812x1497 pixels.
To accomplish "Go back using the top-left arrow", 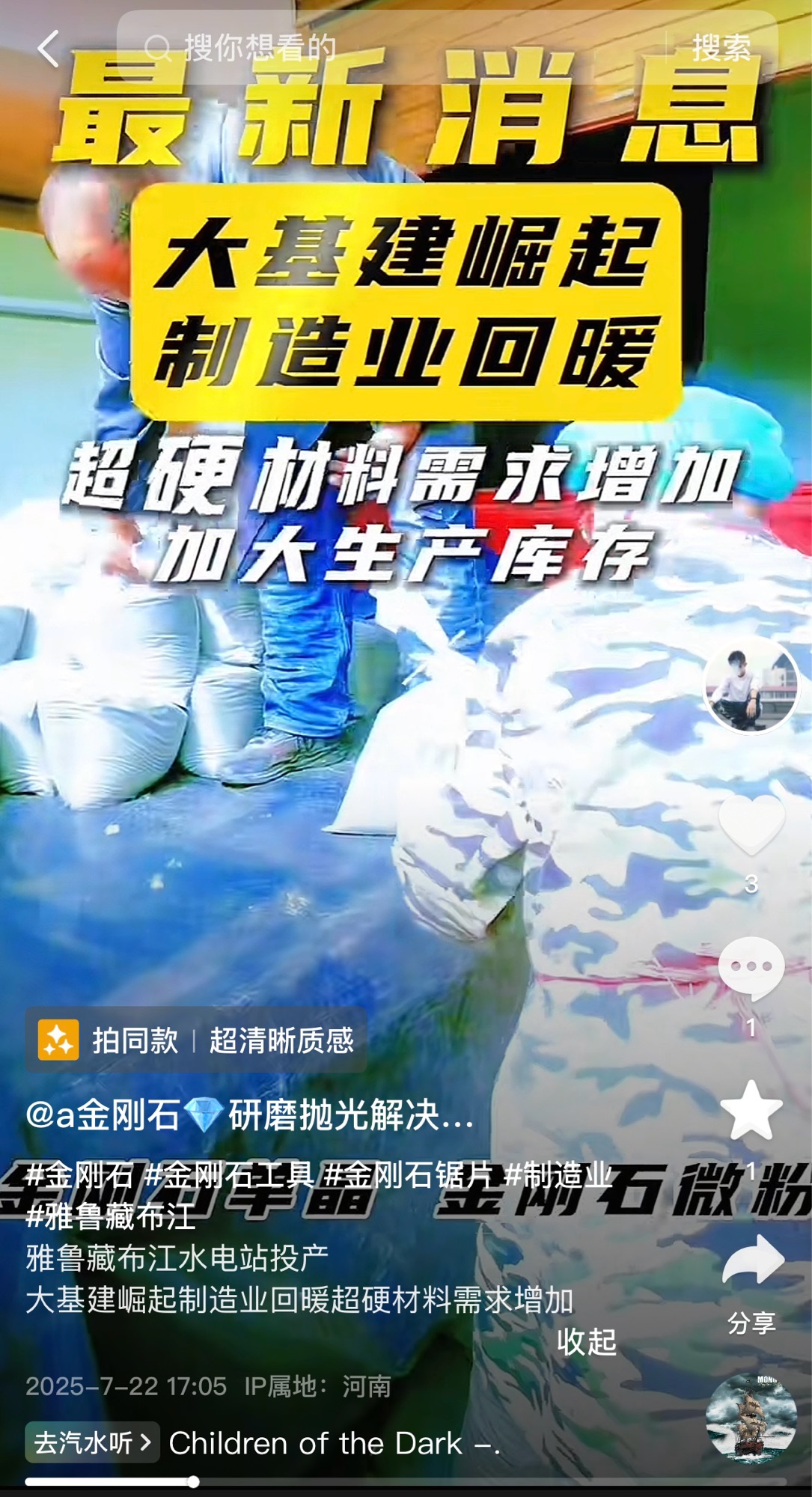I will coord(48,49).
